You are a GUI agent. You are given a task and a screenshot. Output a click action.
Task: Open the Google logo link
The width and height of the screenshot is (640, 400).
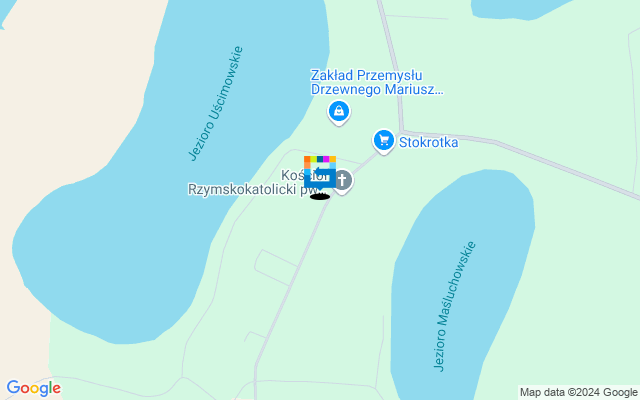[x=33, y=389]
